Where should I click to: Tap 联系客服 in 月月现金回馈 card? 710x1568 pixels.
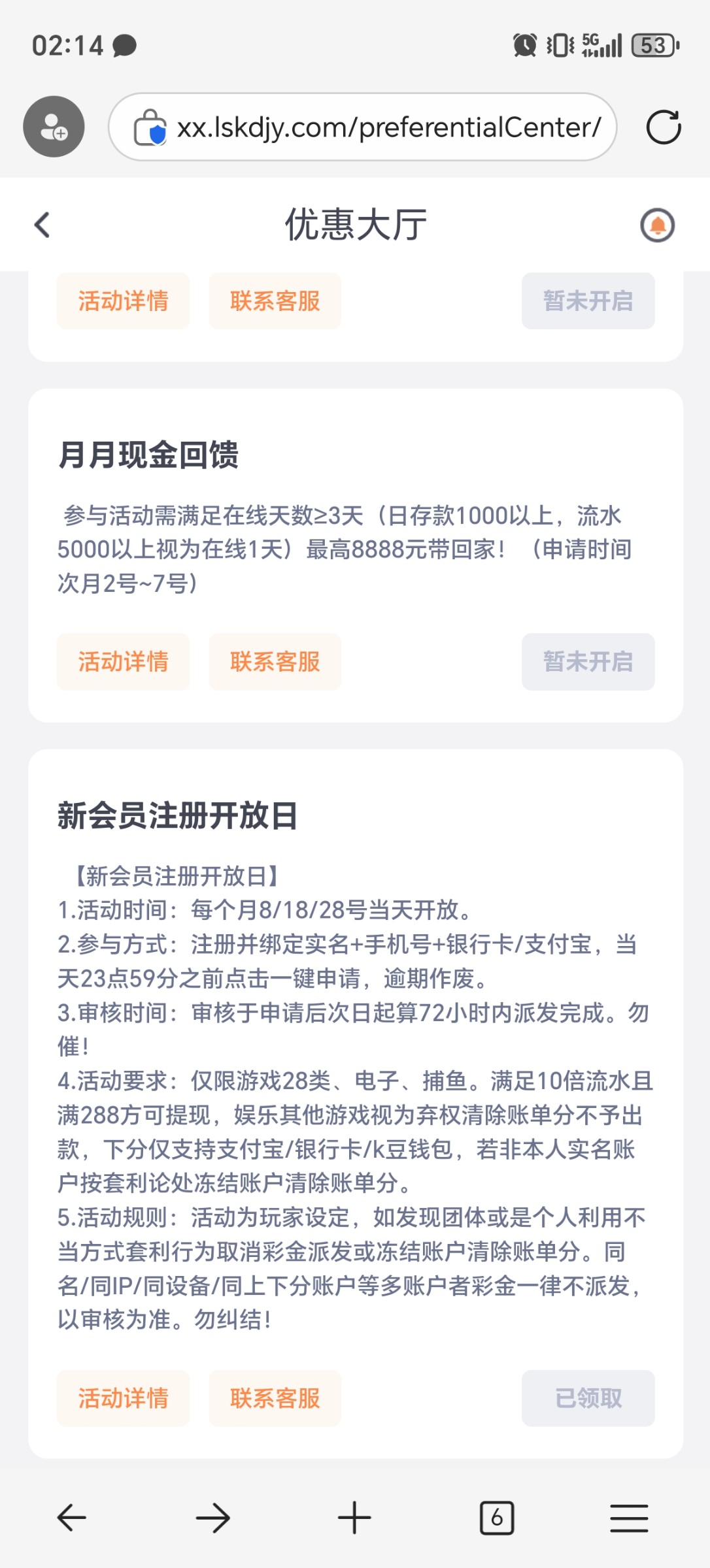coord(275,661)
